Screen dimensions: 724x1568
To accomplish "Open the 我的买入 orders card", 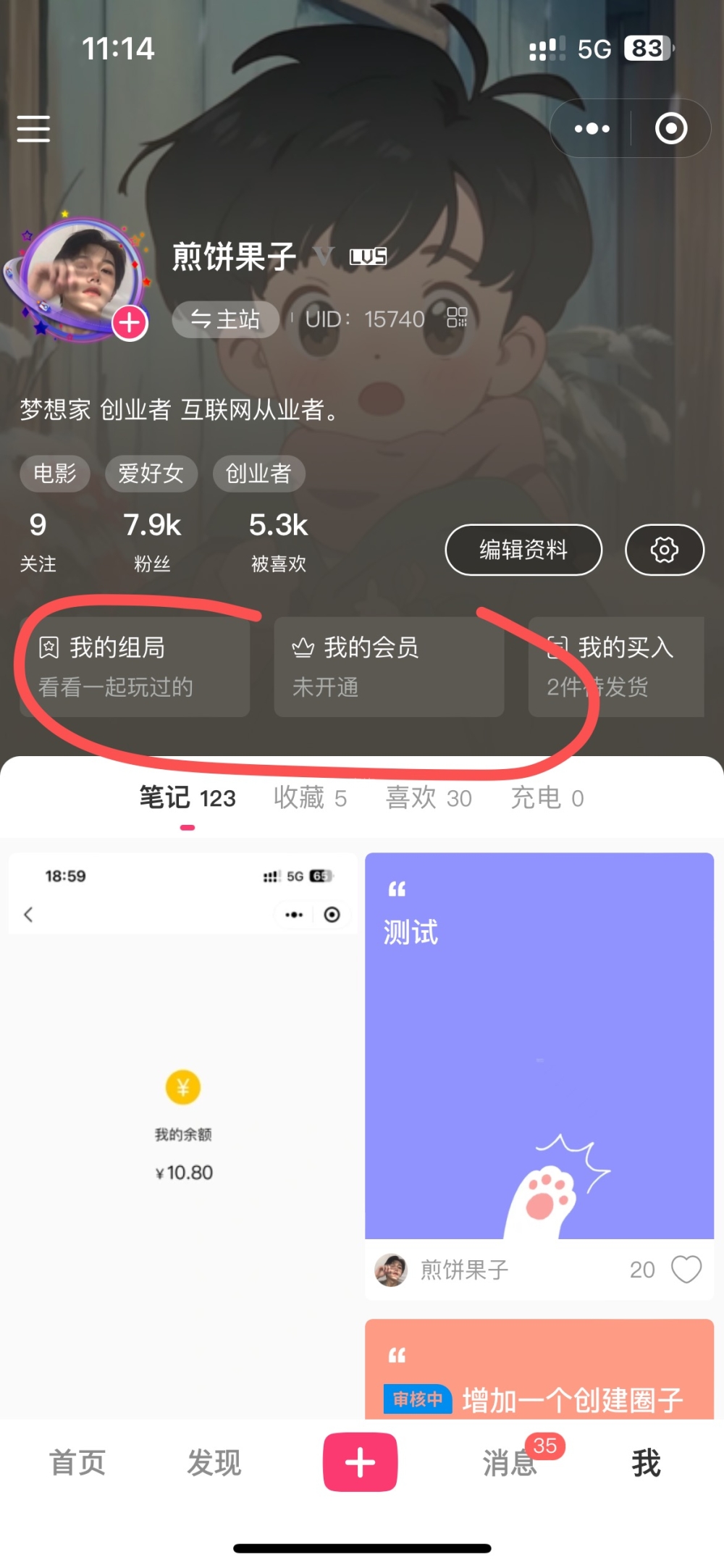I will [x=616, y=666].
